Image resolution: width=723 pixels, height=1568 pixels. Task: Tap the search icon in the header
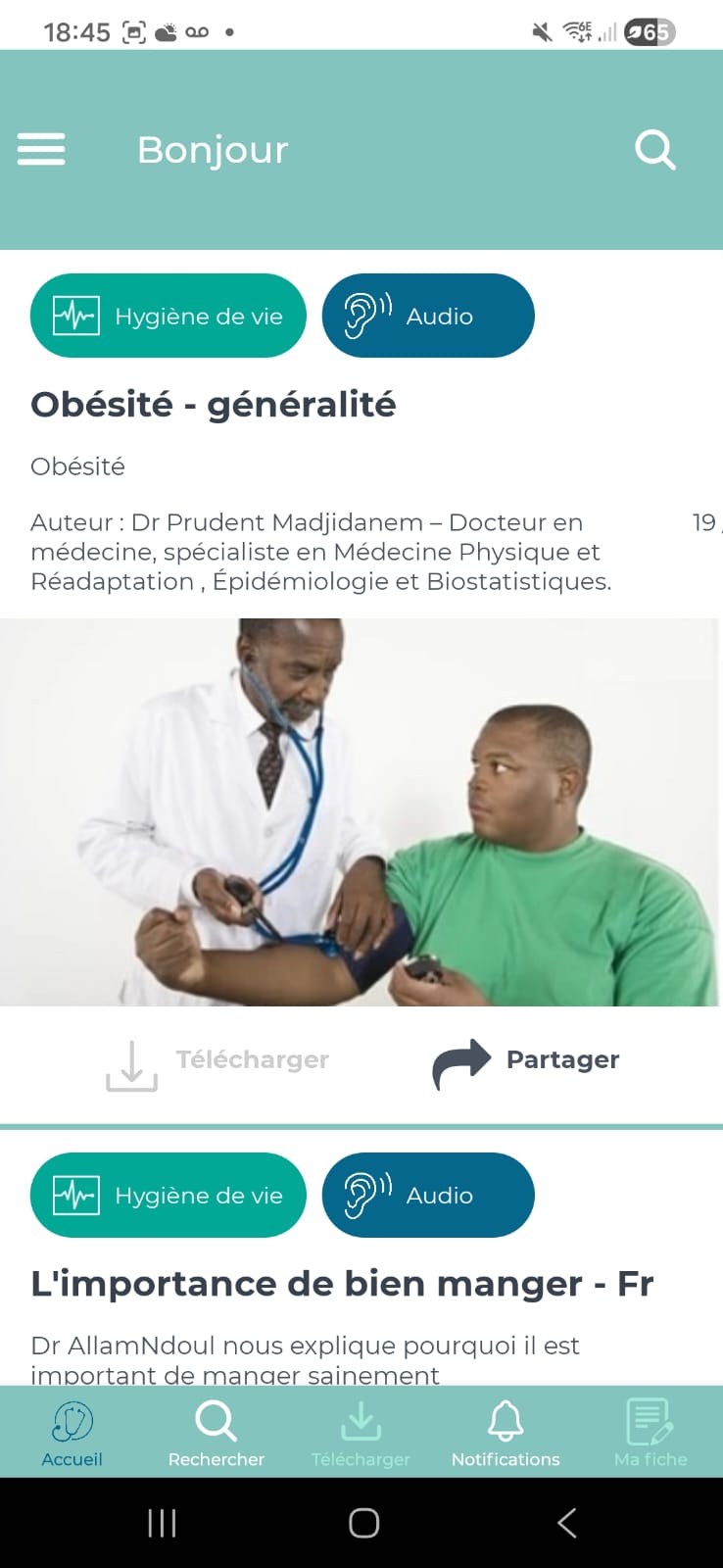654,150
